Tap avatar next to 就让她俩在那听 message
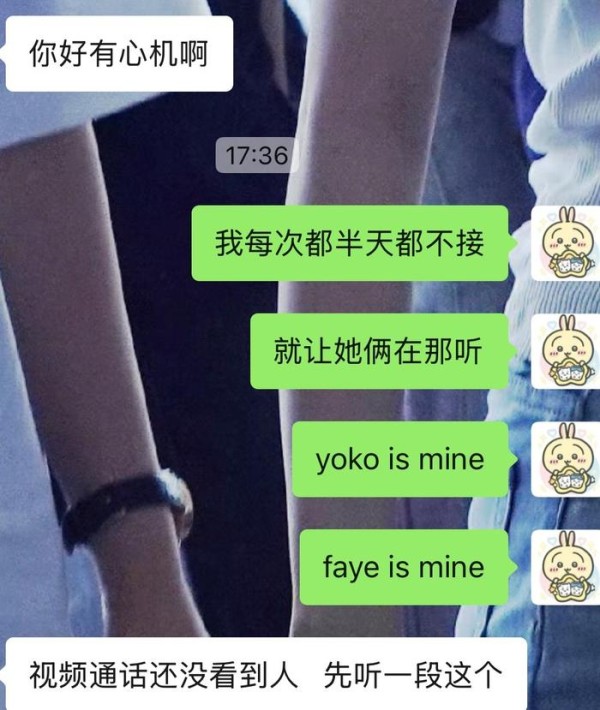 (566, 352)
